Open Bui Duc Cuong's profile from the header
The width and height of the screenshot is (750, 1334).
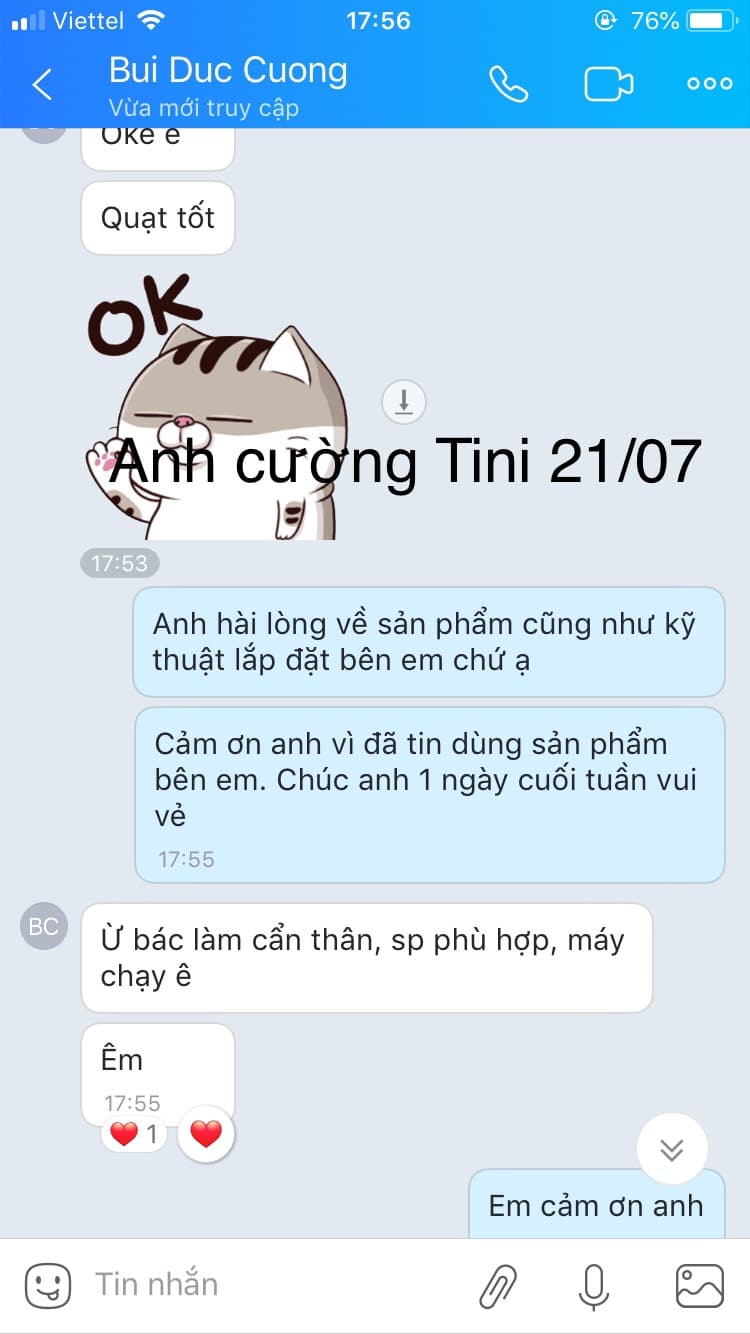229,70
